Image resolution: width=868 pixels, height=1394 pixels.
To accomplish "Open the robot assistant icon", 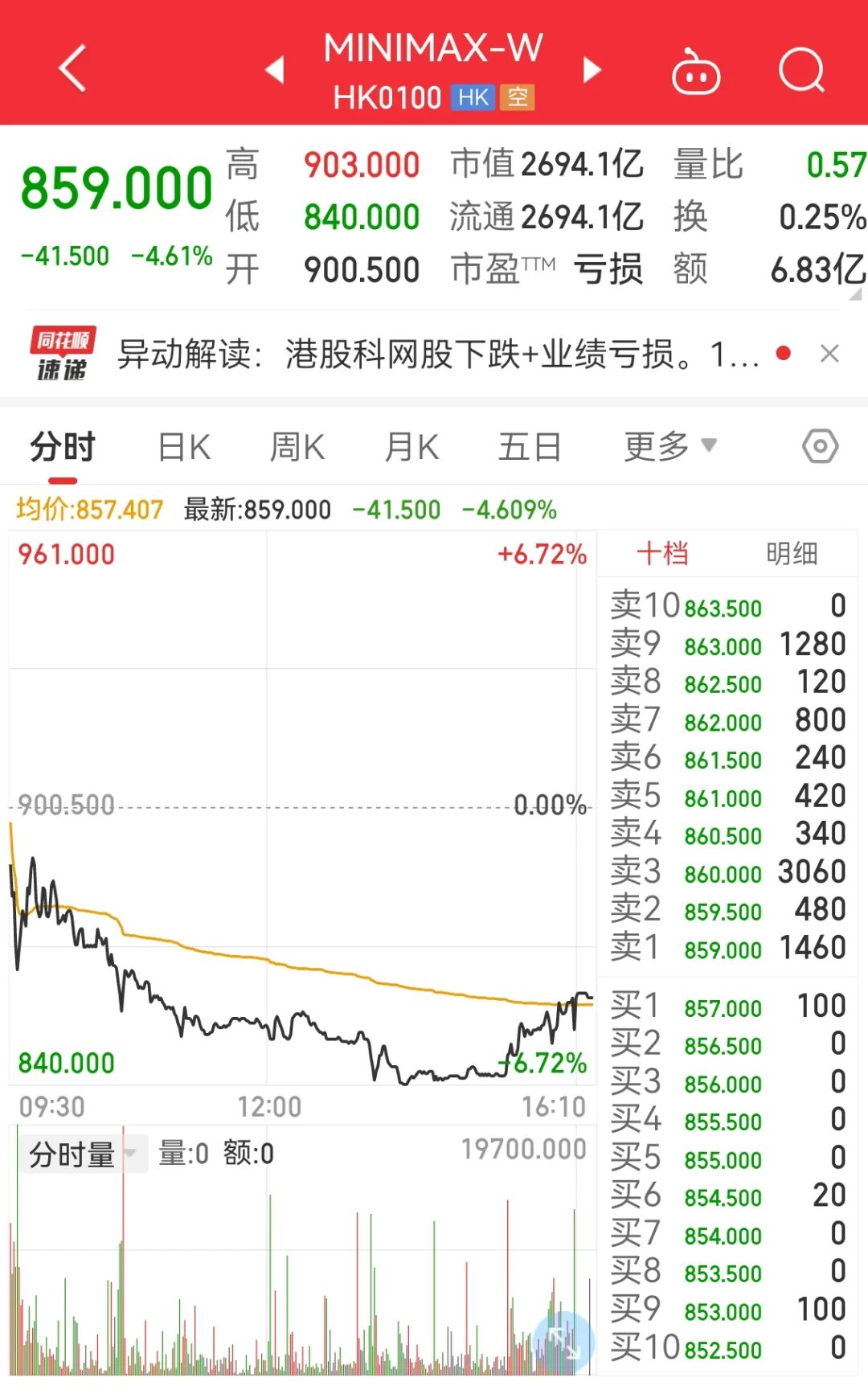I will pyautogui.click(x=695, y=72).
